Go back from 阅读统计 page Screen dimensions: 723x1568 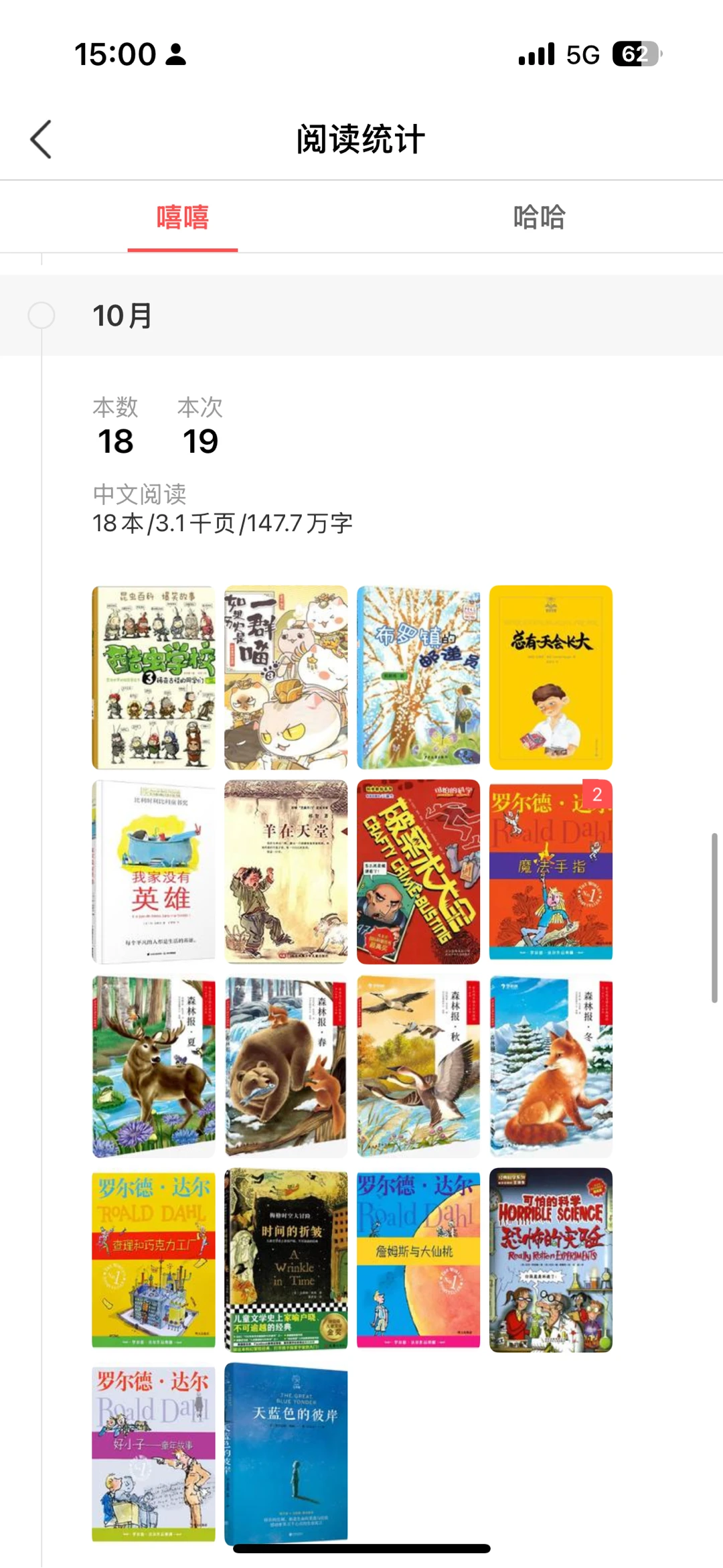(x=42, y=139)
